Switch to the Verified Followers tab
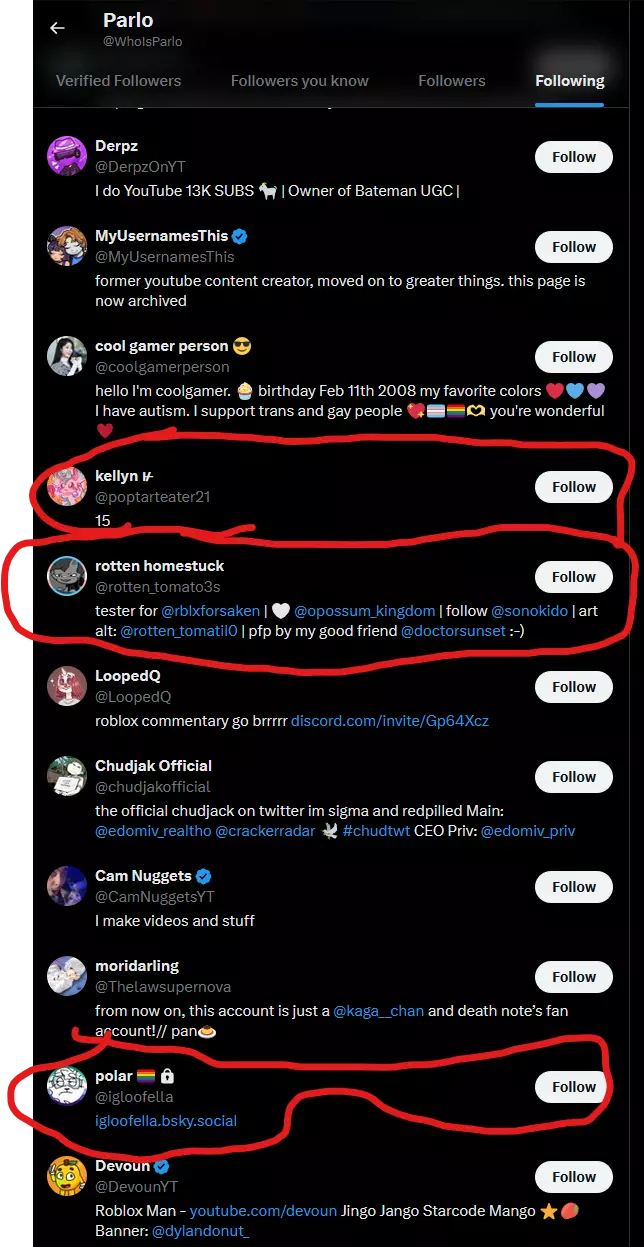644x1247 pixels. [118, 81]
